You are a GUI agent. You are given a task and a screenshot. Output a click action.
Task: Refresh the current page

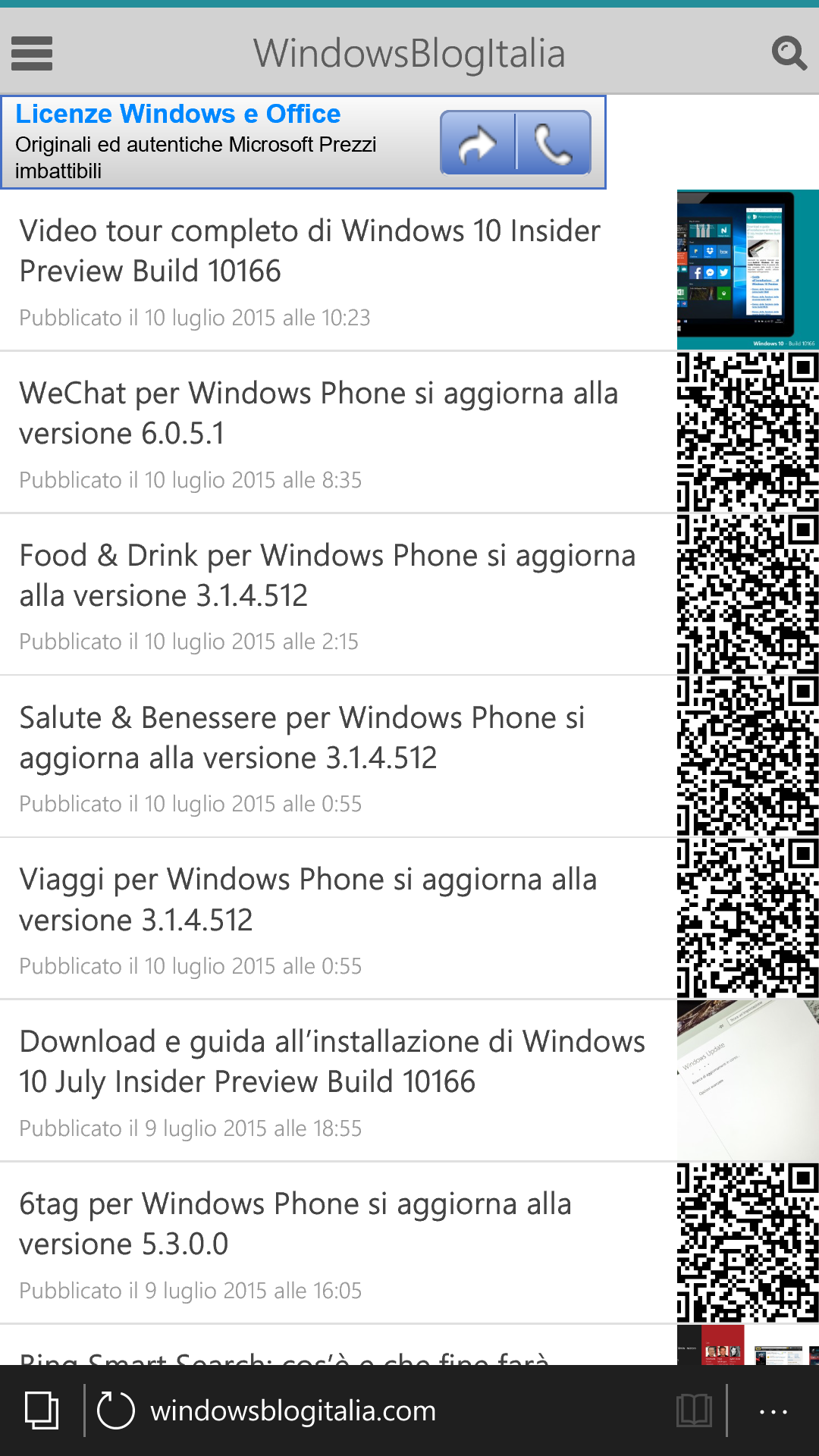116,1410
